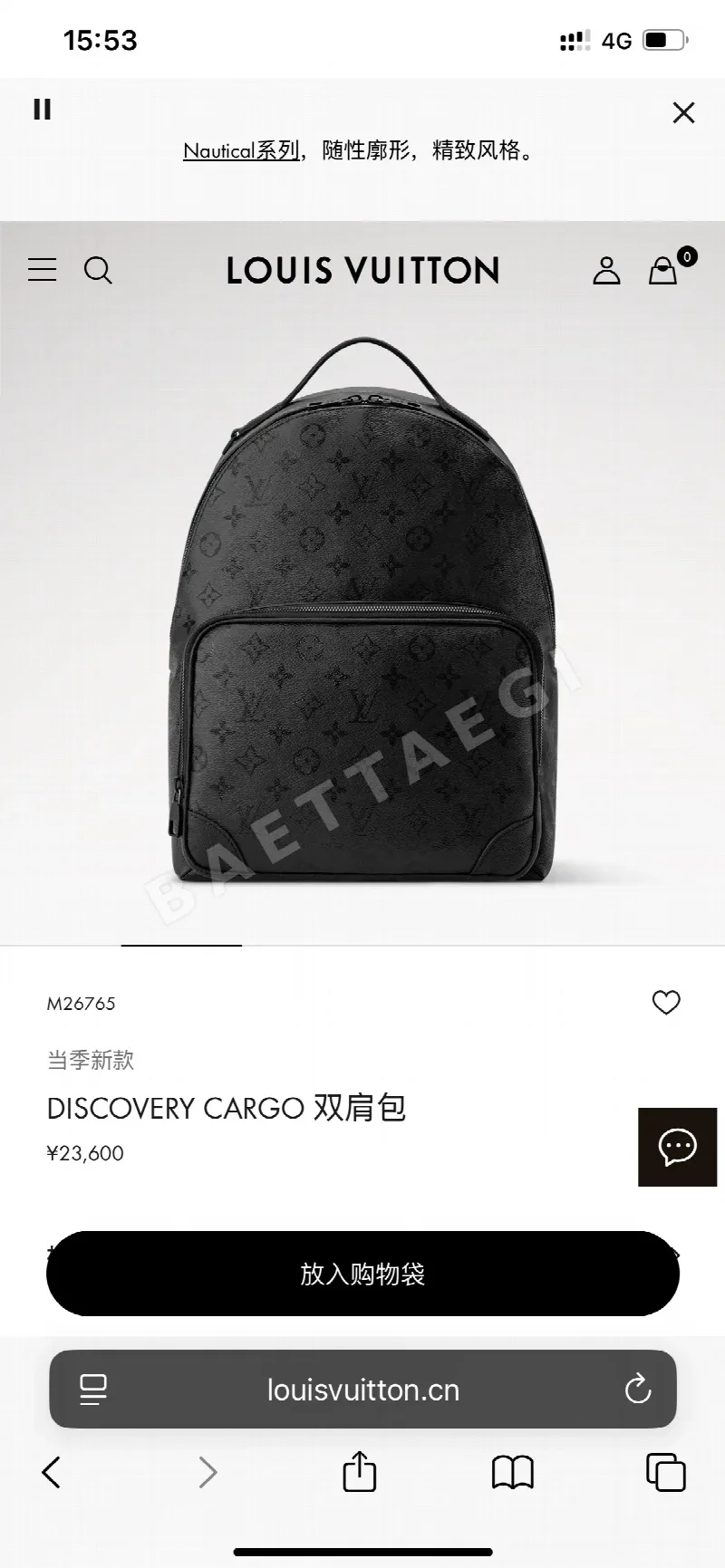Open the Nautical系列 link

241,150
